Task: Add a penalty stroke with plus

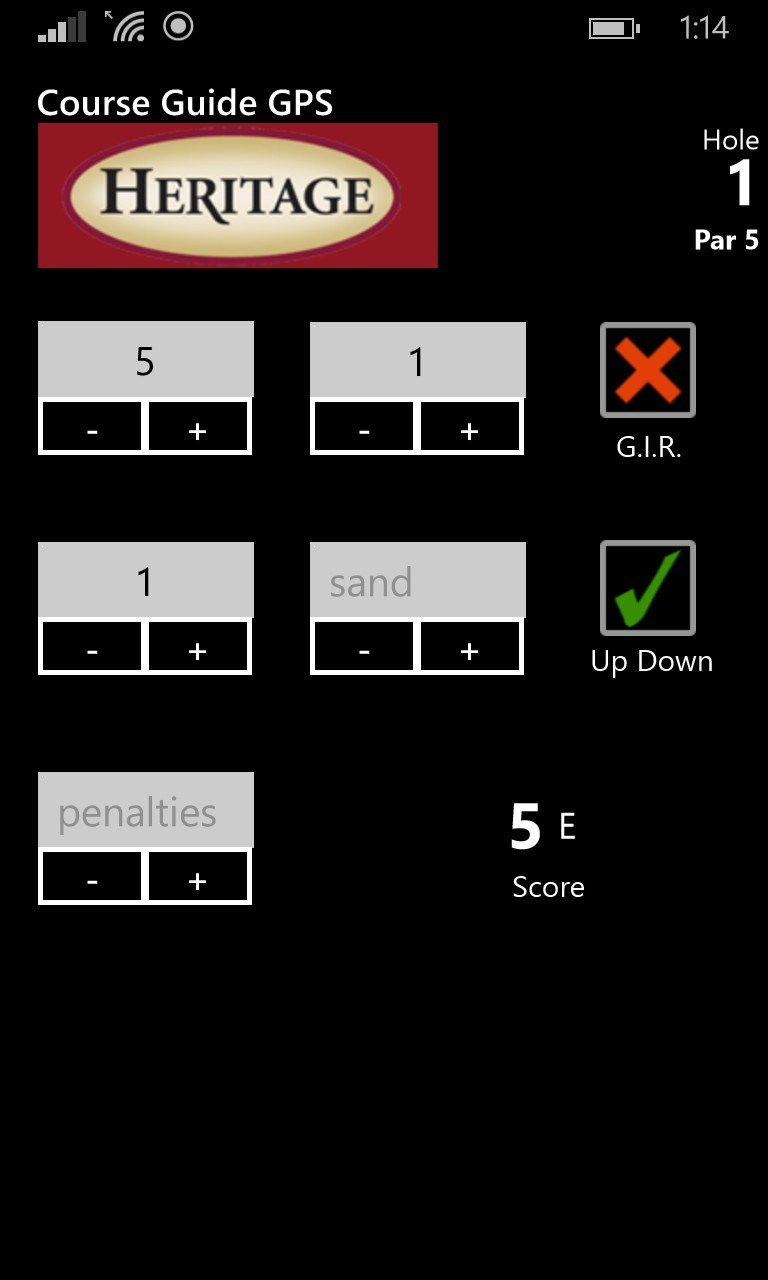Action: coord(198,878)
